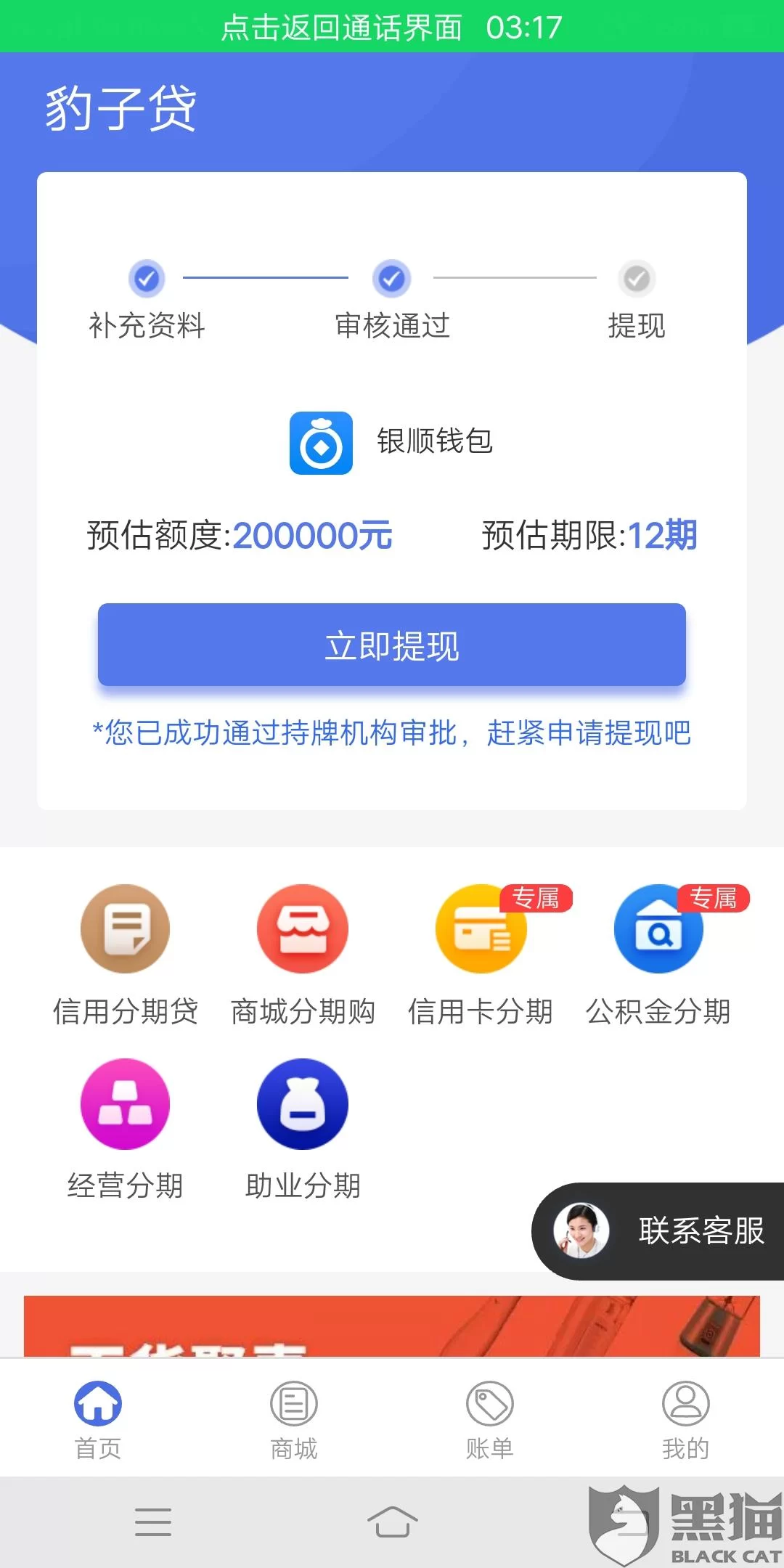The width and height of the screenshot is (784, 1568).
Task: Open the system recent apps menu
Action: click(x=153, y=1522)
